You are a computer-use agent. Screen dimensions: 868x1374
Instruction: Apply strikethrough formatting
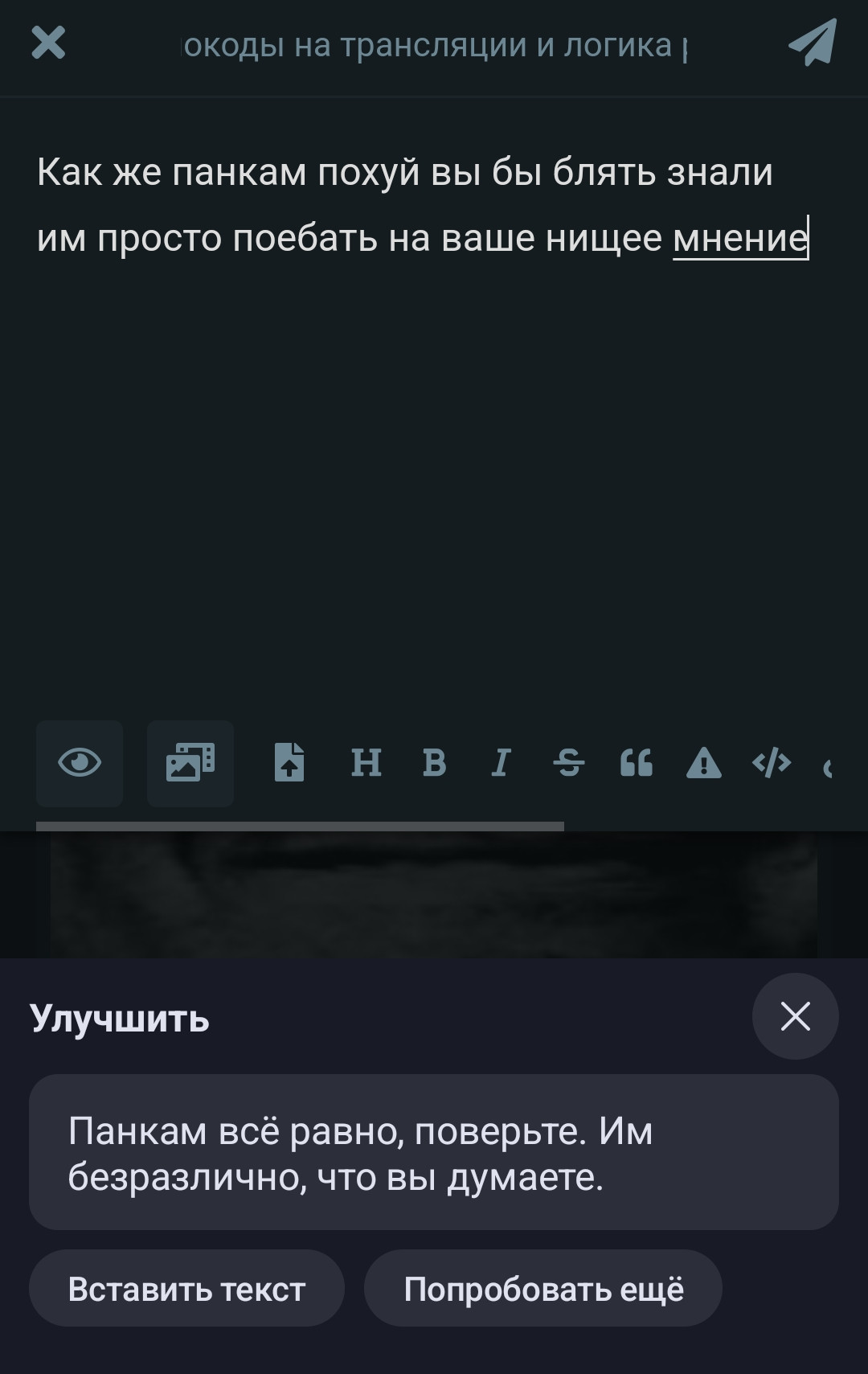click(x=569, y=762)
